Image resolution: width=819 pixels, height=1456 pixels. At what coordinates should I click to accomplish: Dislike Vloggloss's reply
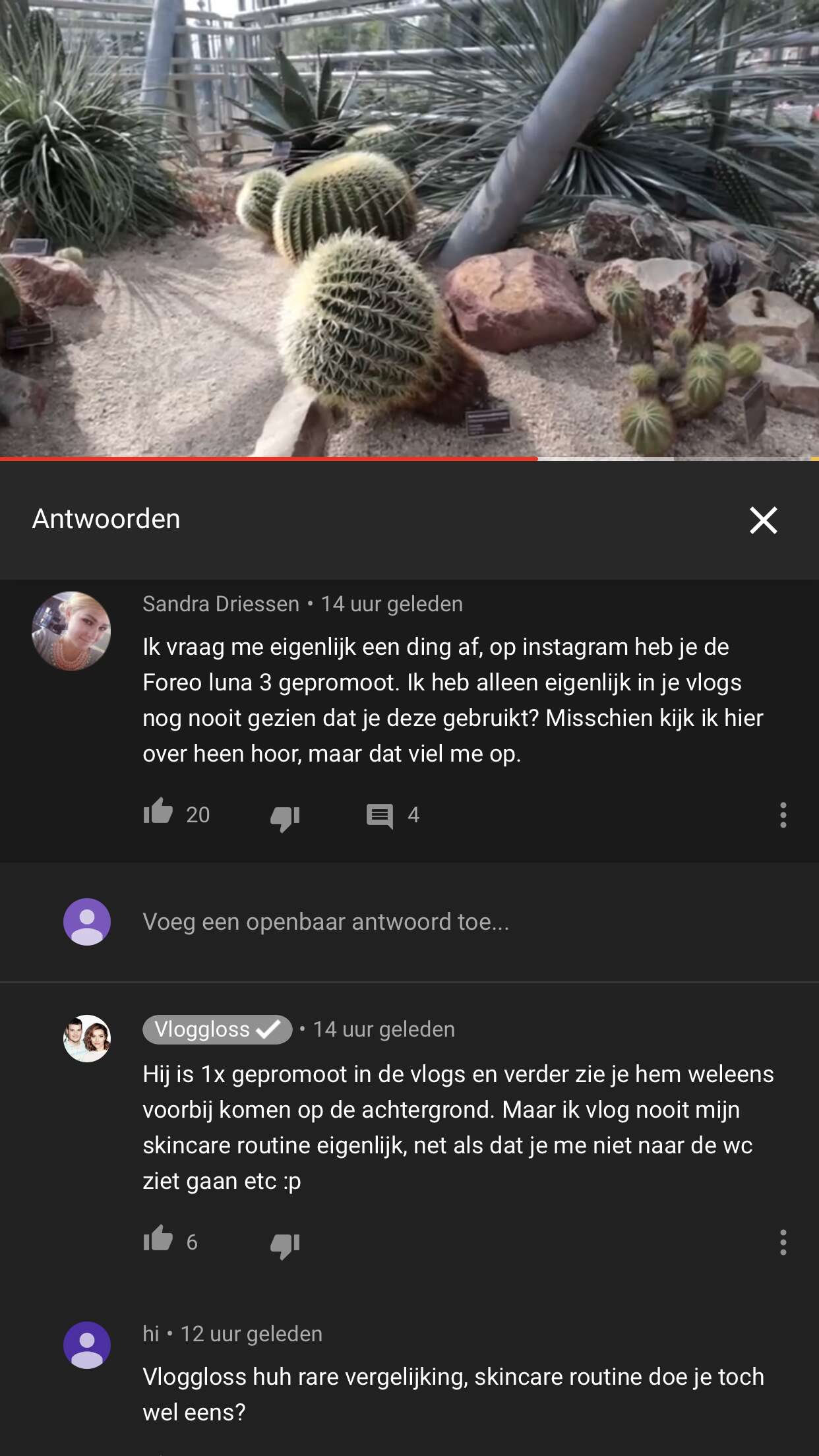pos(285,1245)
